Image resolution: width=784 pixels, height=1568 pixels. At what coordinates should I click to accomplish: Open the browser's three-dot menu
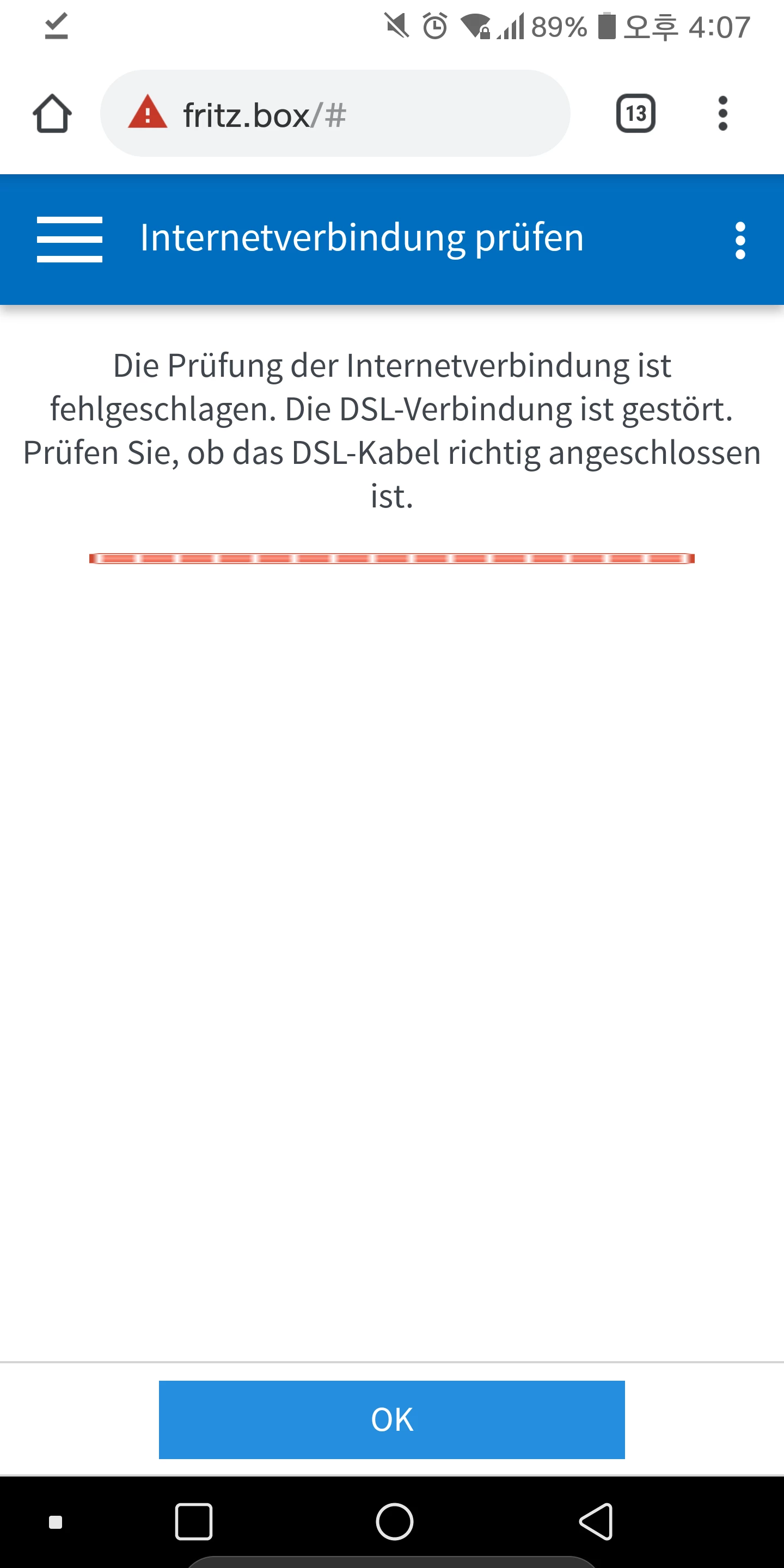[722, 114]
